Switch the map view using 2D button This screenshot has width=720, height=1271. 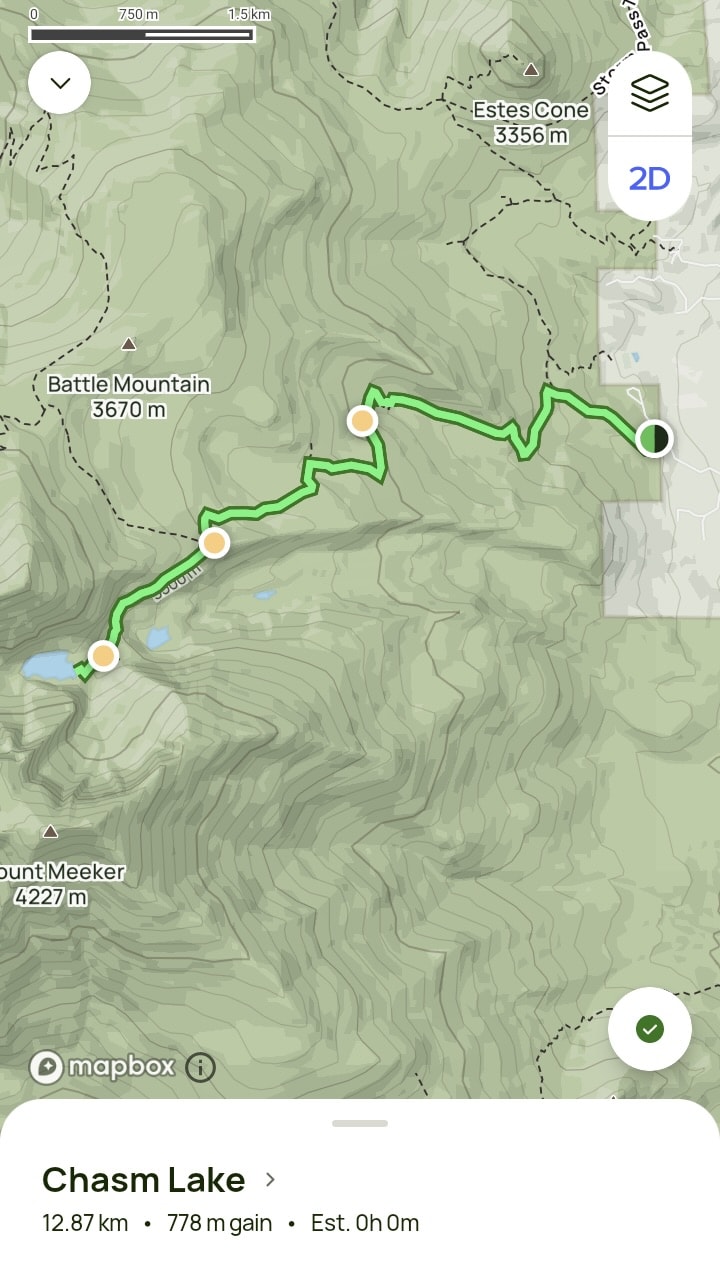point(650,179)
